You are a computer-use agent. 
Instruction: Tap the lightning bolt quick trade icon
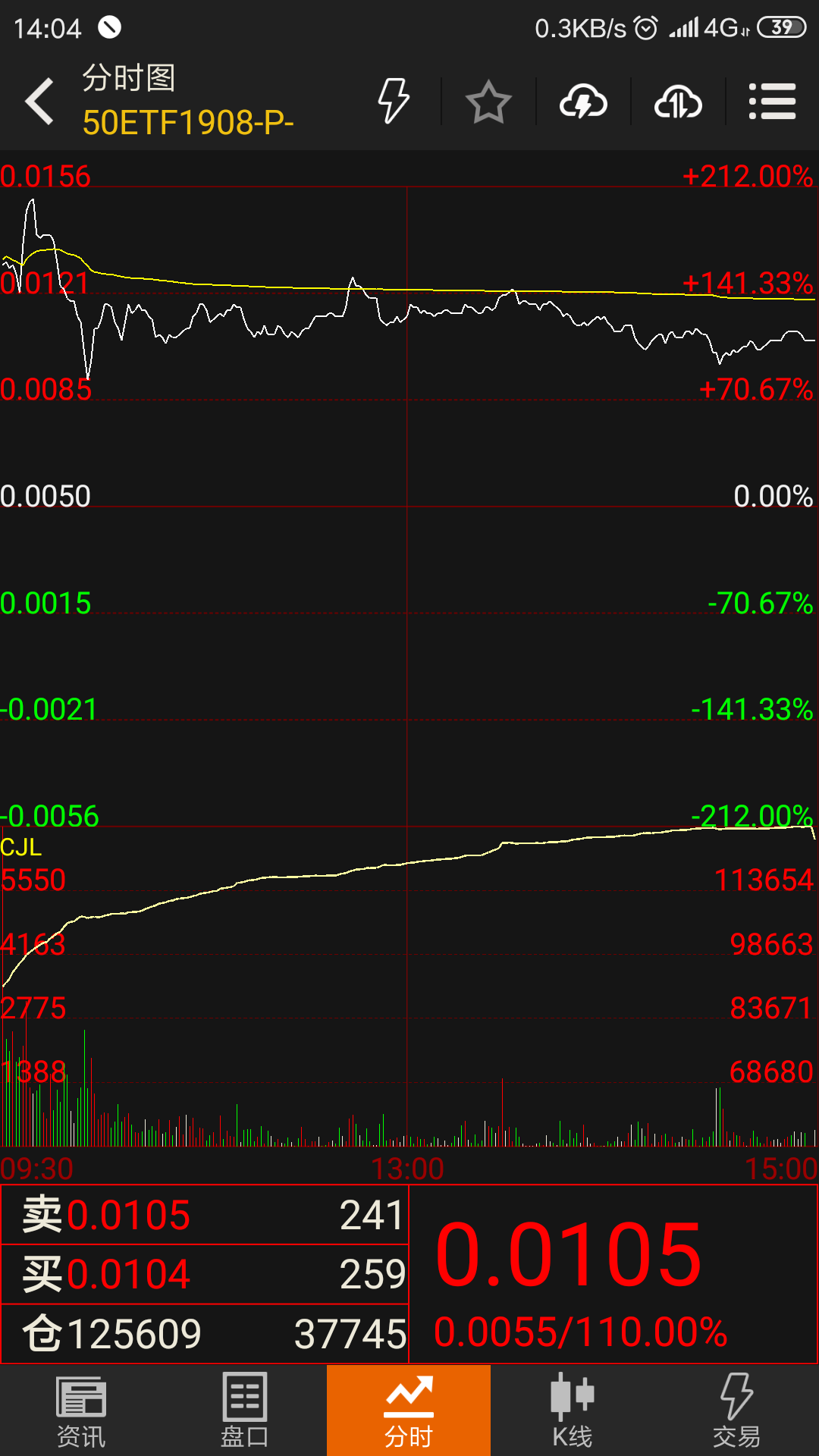[394, 101]
